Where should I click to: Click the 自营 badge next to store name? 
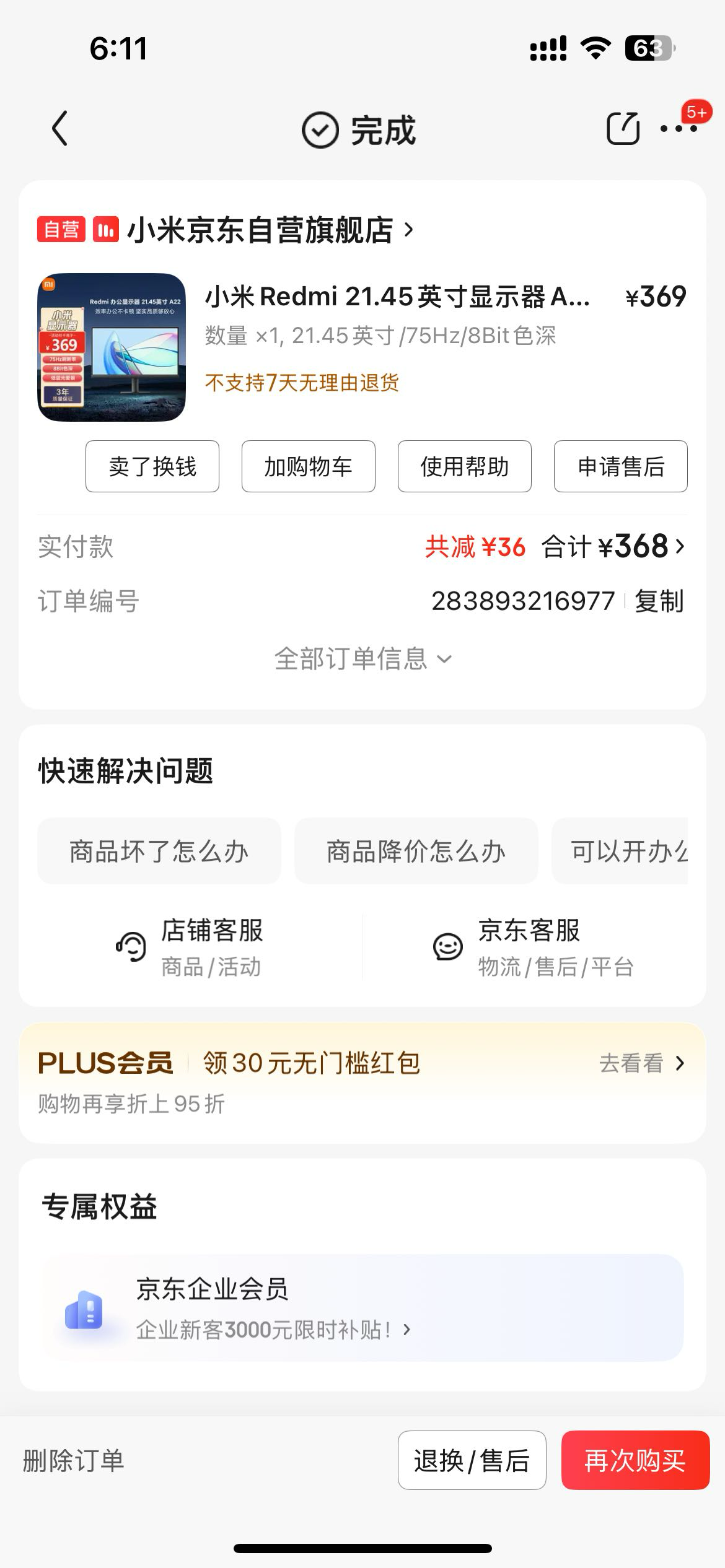pos(63,230)
